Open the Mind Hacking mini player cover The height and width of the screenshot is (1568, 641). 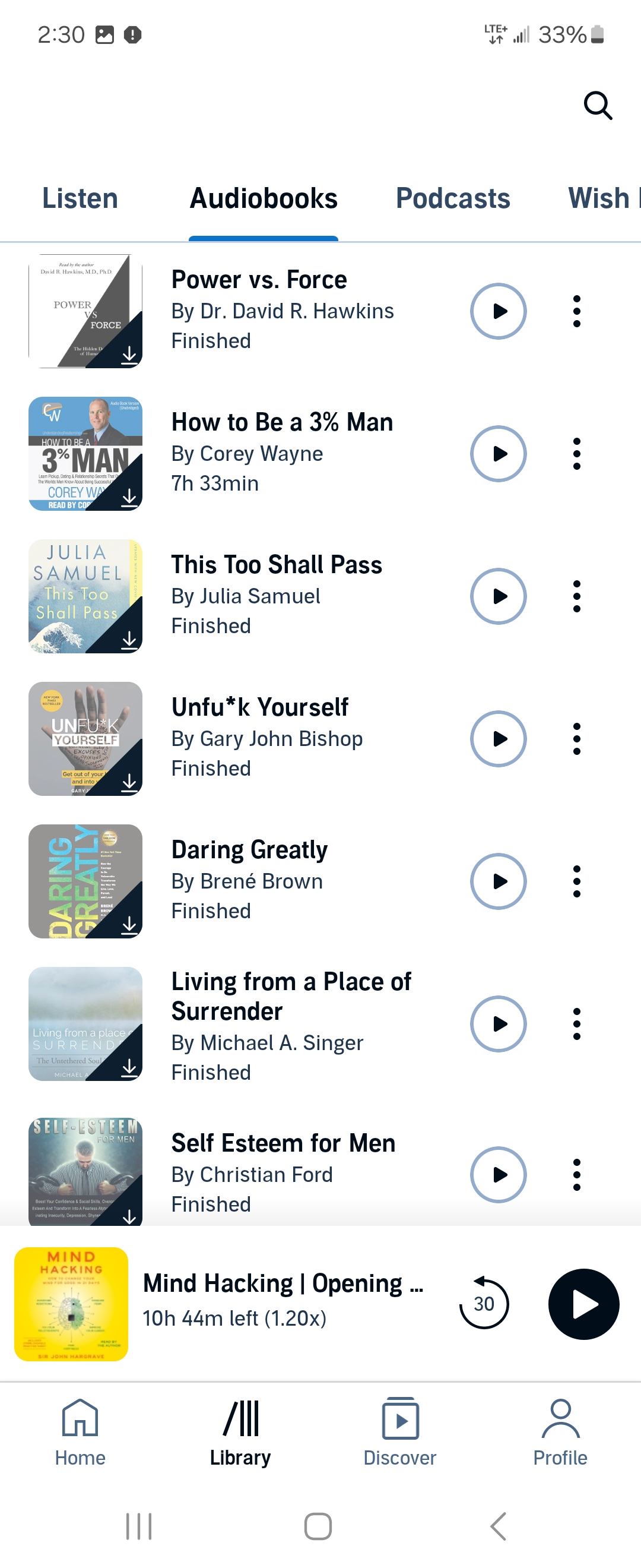(71, 1304)
